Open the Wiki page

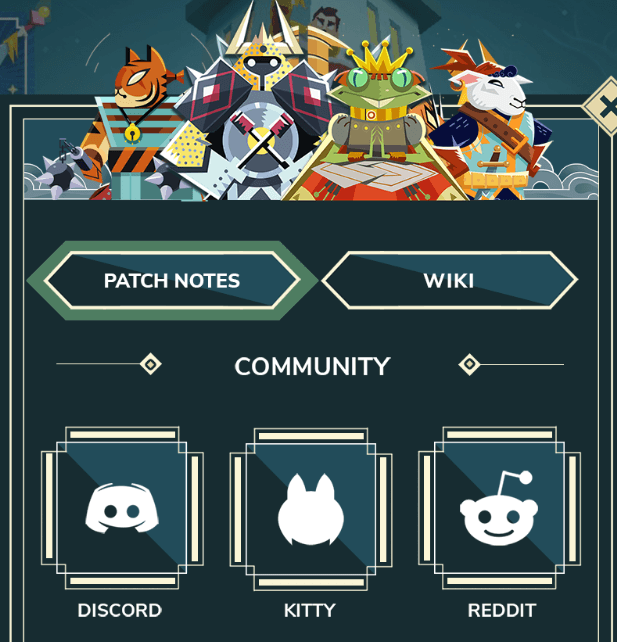point(449,281)
